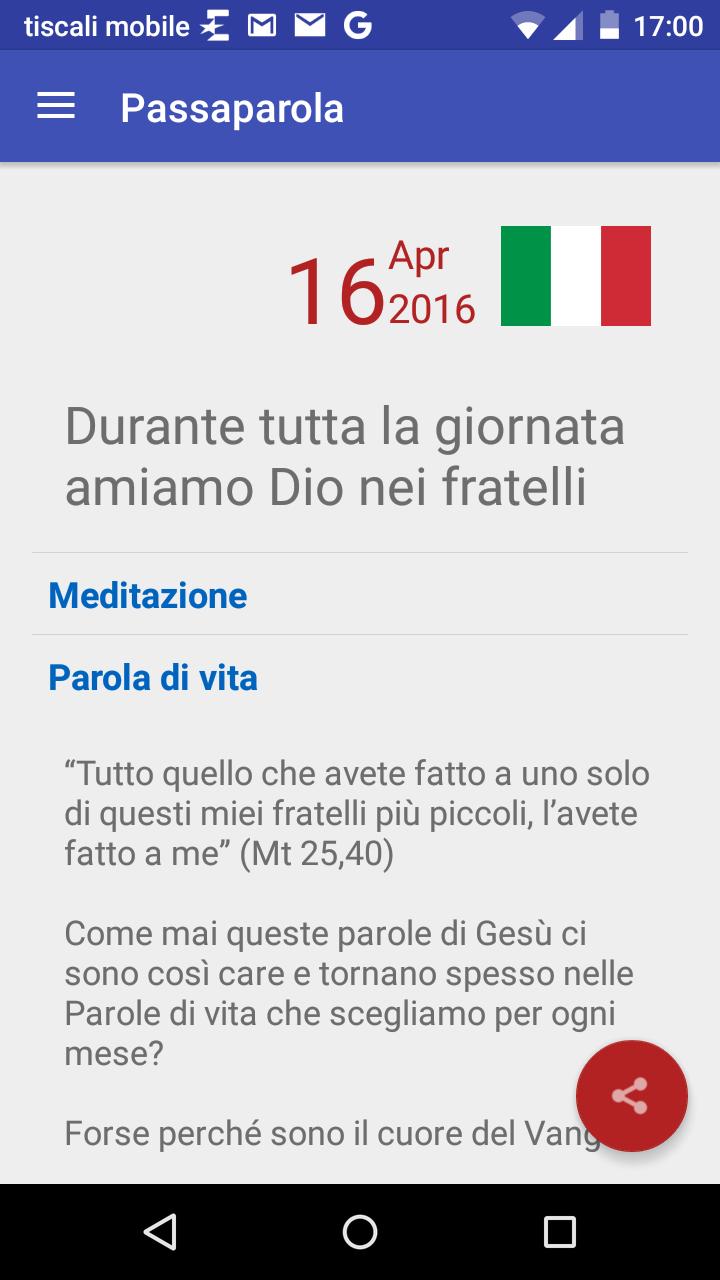Go back using the system back button
Screen dimensions: 720x1280
160,1232
